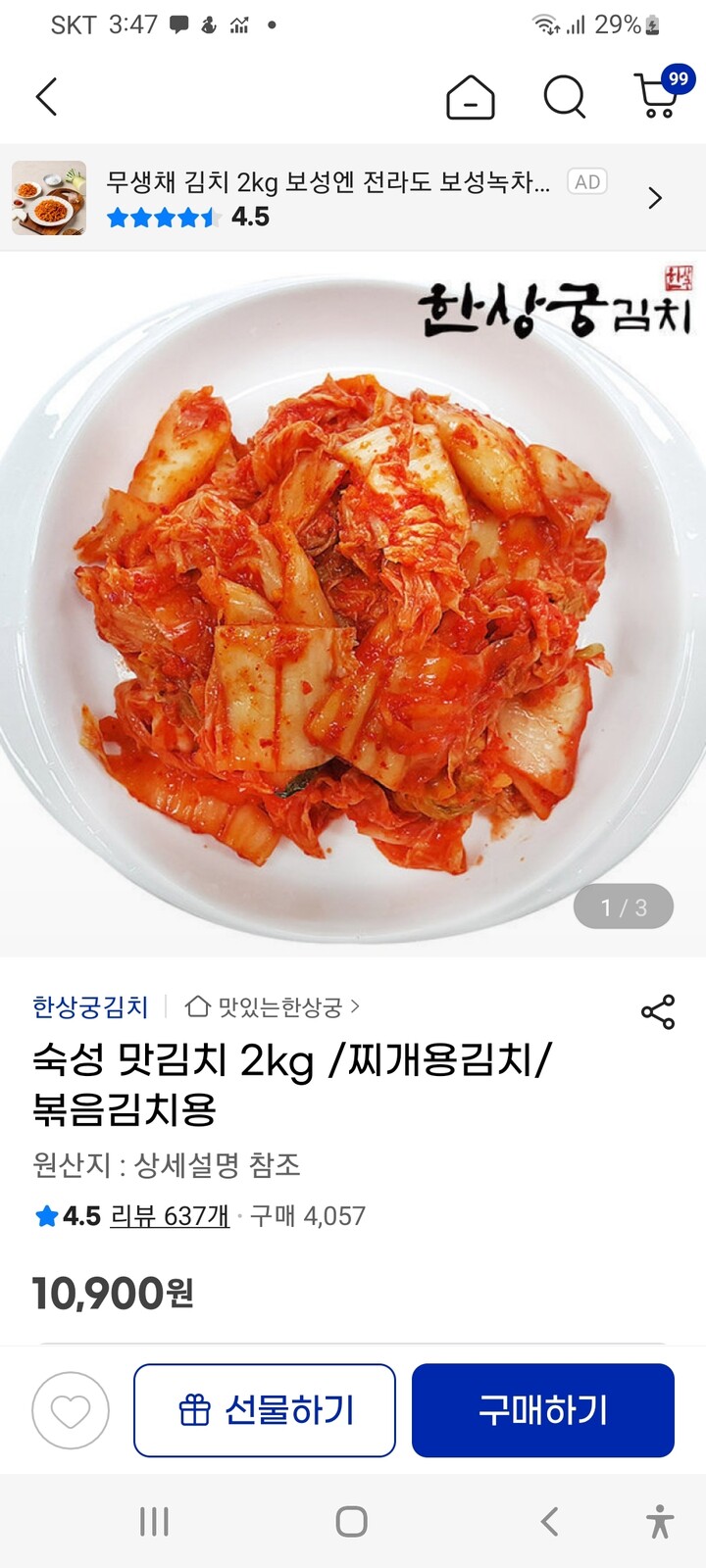Viewport: 706px width, 1568px height.
Task: Open the 리뷰 637개 reviews link
Action: click(170, 1216)
